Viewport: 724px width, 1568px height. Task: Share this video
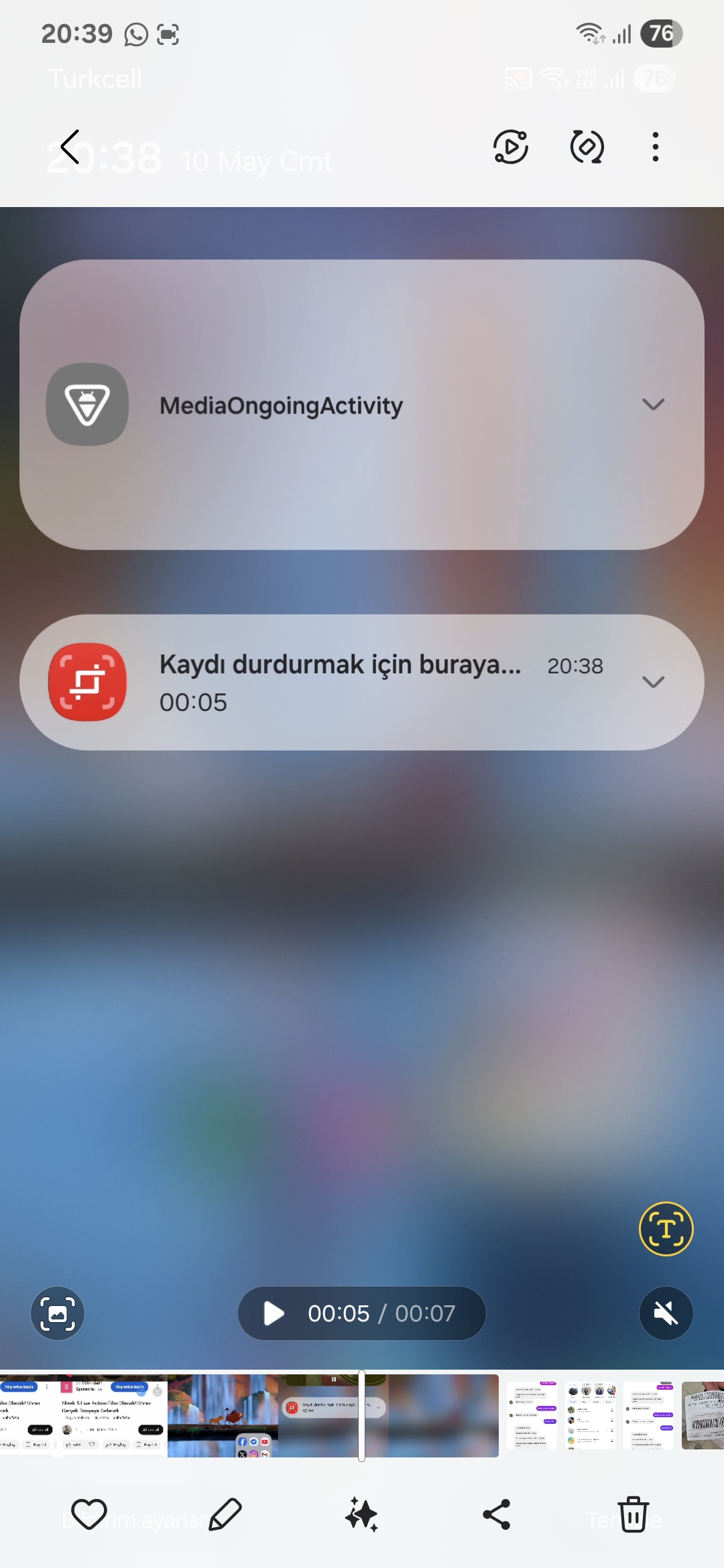tap(497, 1514)
